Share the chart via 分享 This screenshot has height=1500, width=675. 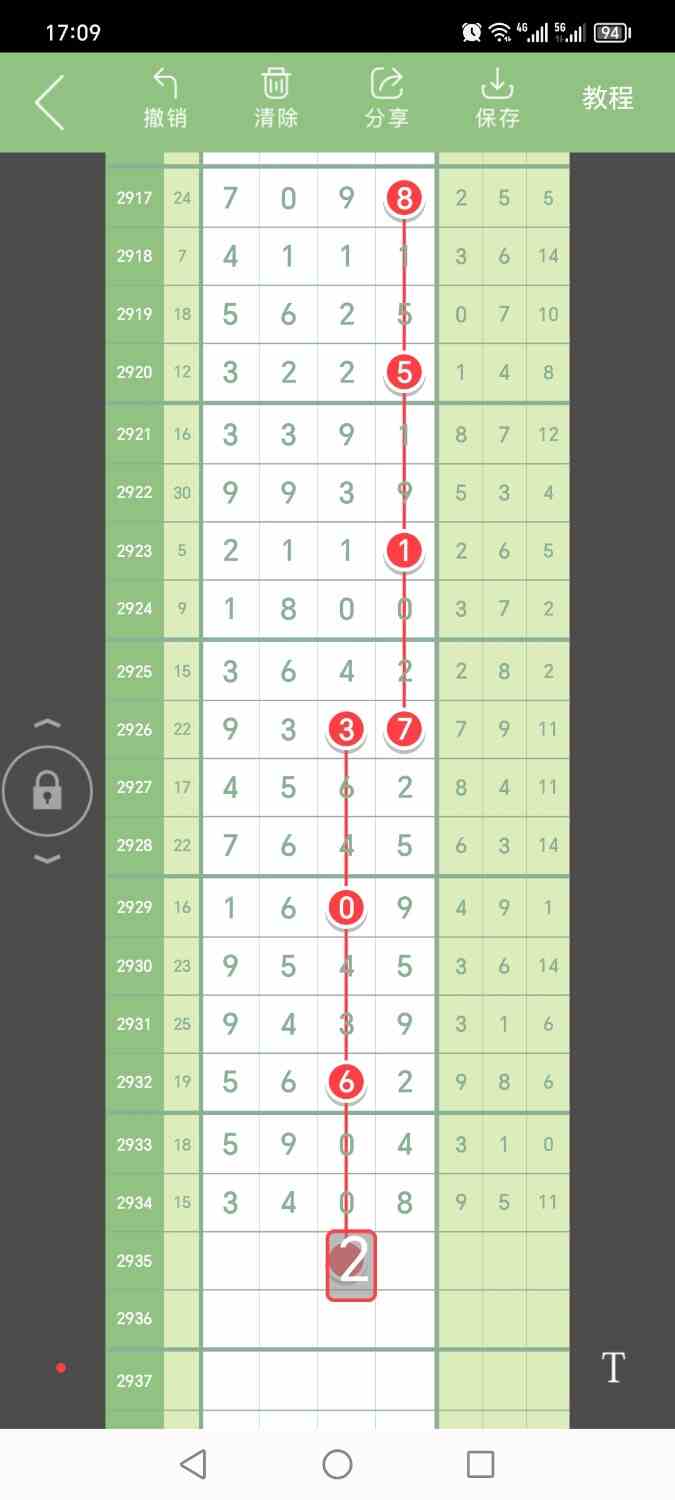386,98
